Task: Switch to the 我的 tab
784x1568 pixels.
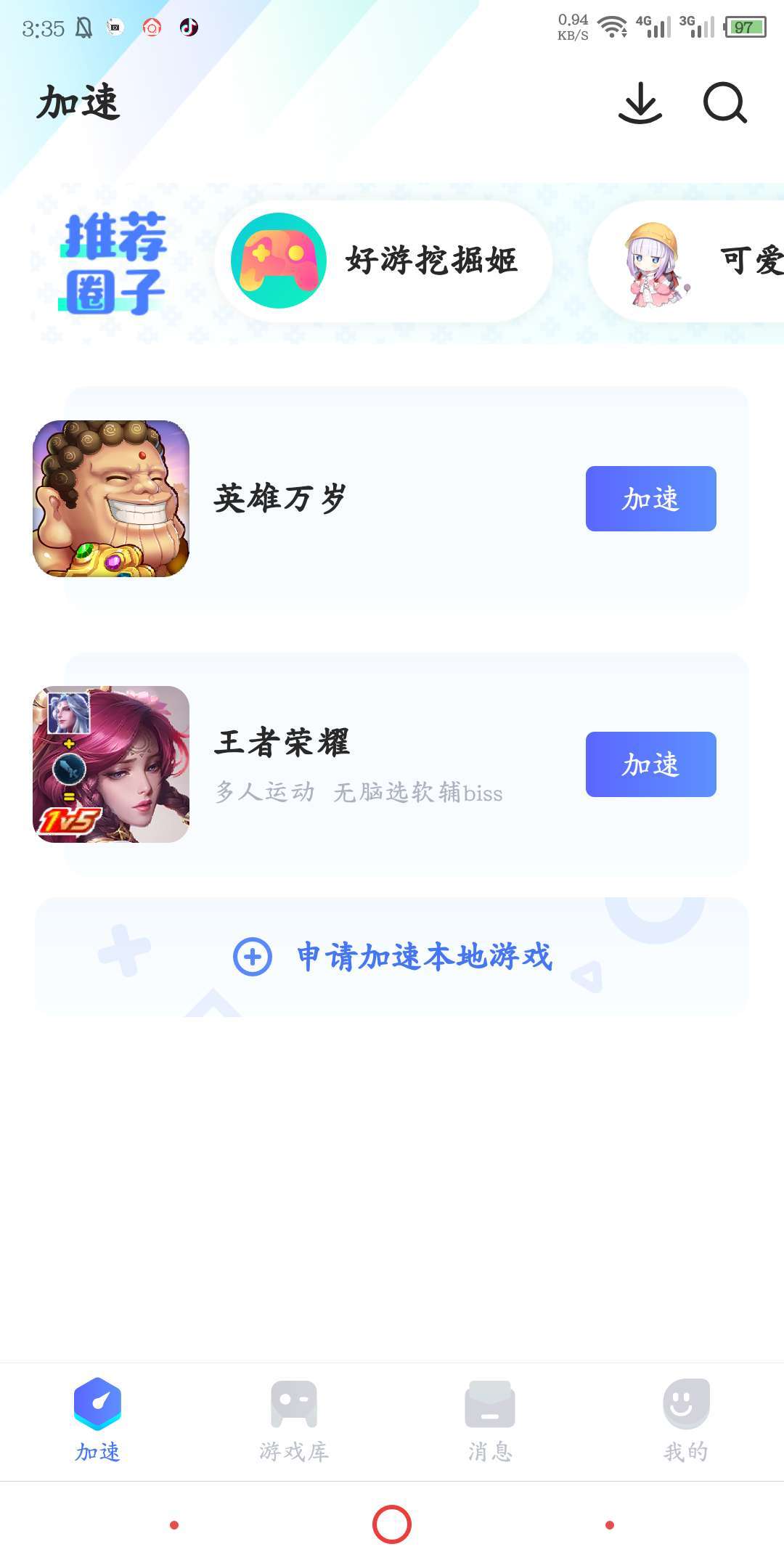Action: pyautogui.click(x=686, y=1421)
